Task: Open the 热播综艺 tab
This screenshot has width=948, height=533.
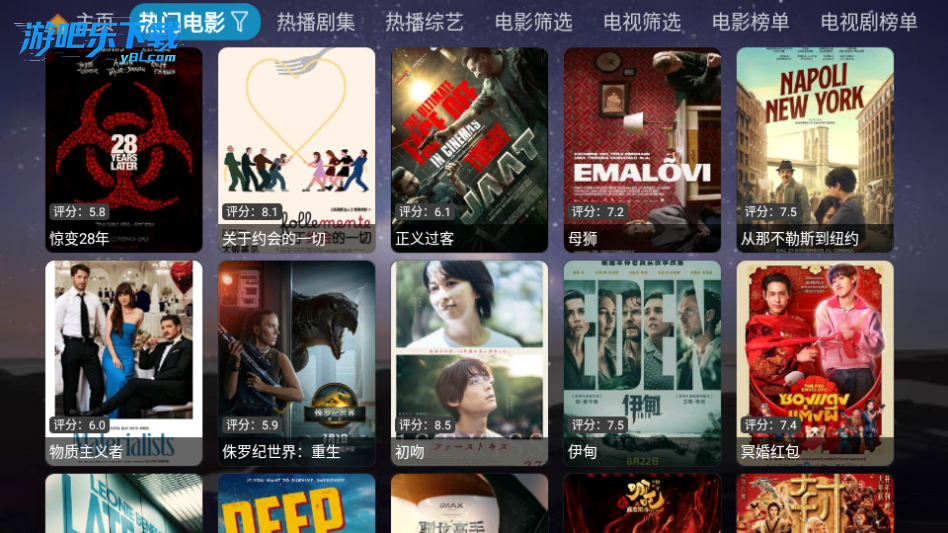Action: (x=425, y=21)
